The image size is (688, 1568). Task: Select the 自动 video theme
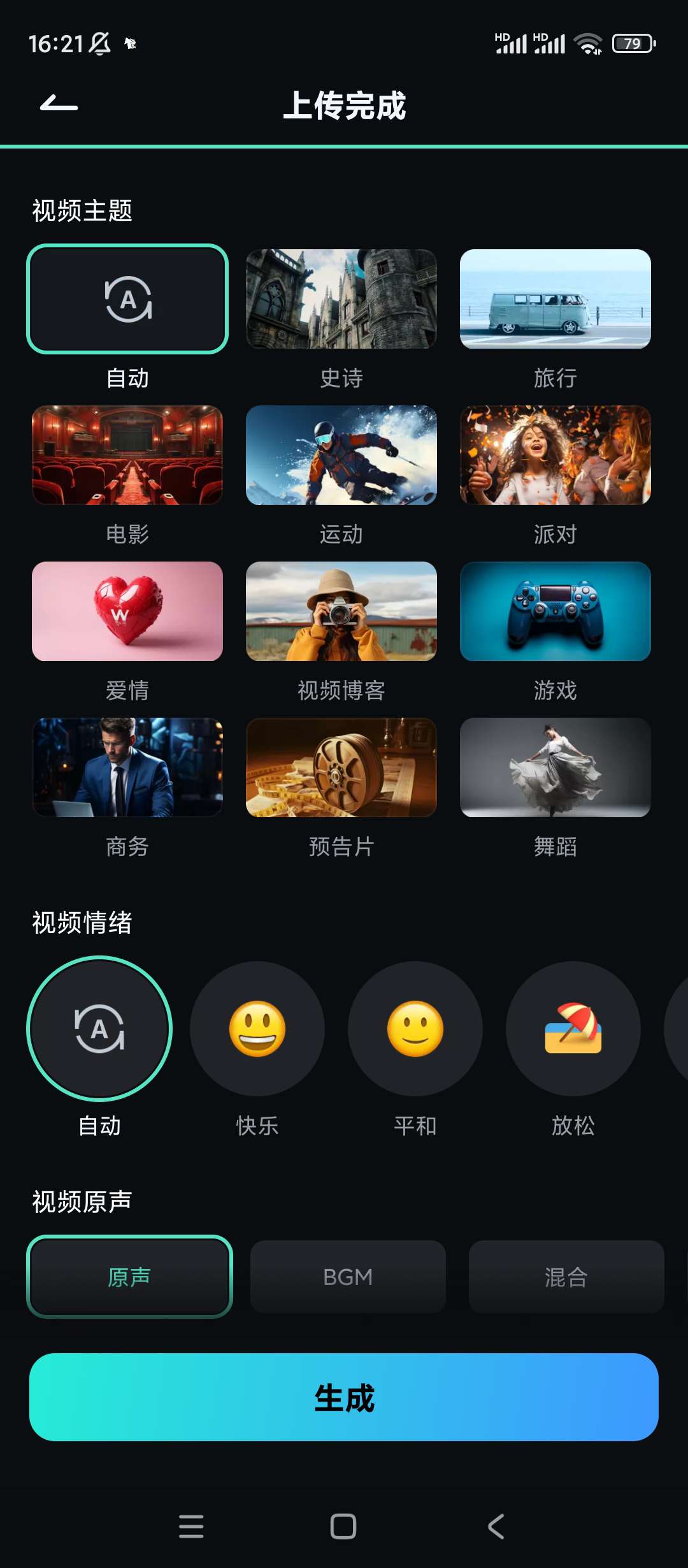click(x=127, y=299)
